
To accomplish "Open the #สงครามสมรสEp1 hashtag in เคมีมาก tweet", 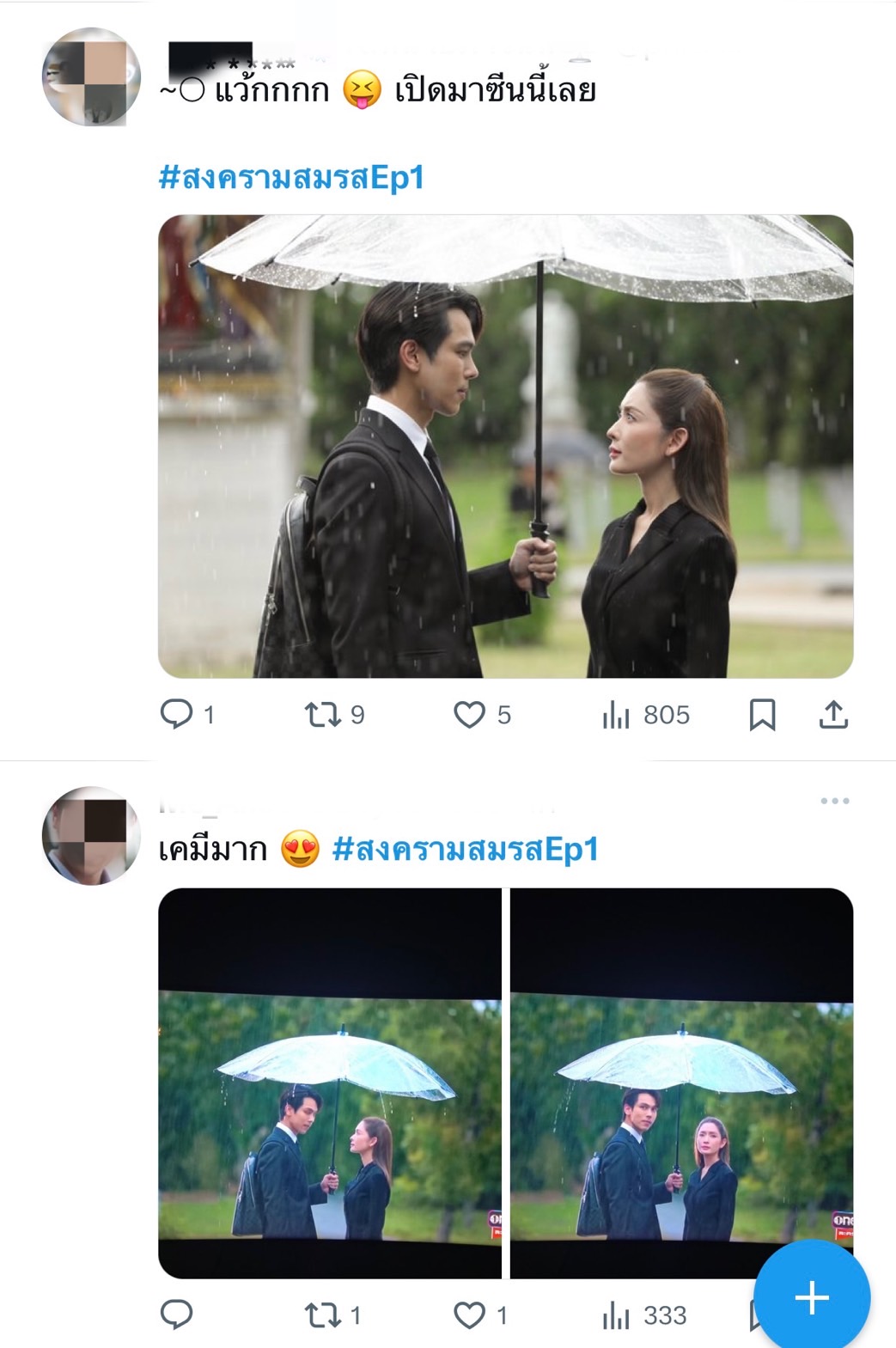I will point(465,849).
